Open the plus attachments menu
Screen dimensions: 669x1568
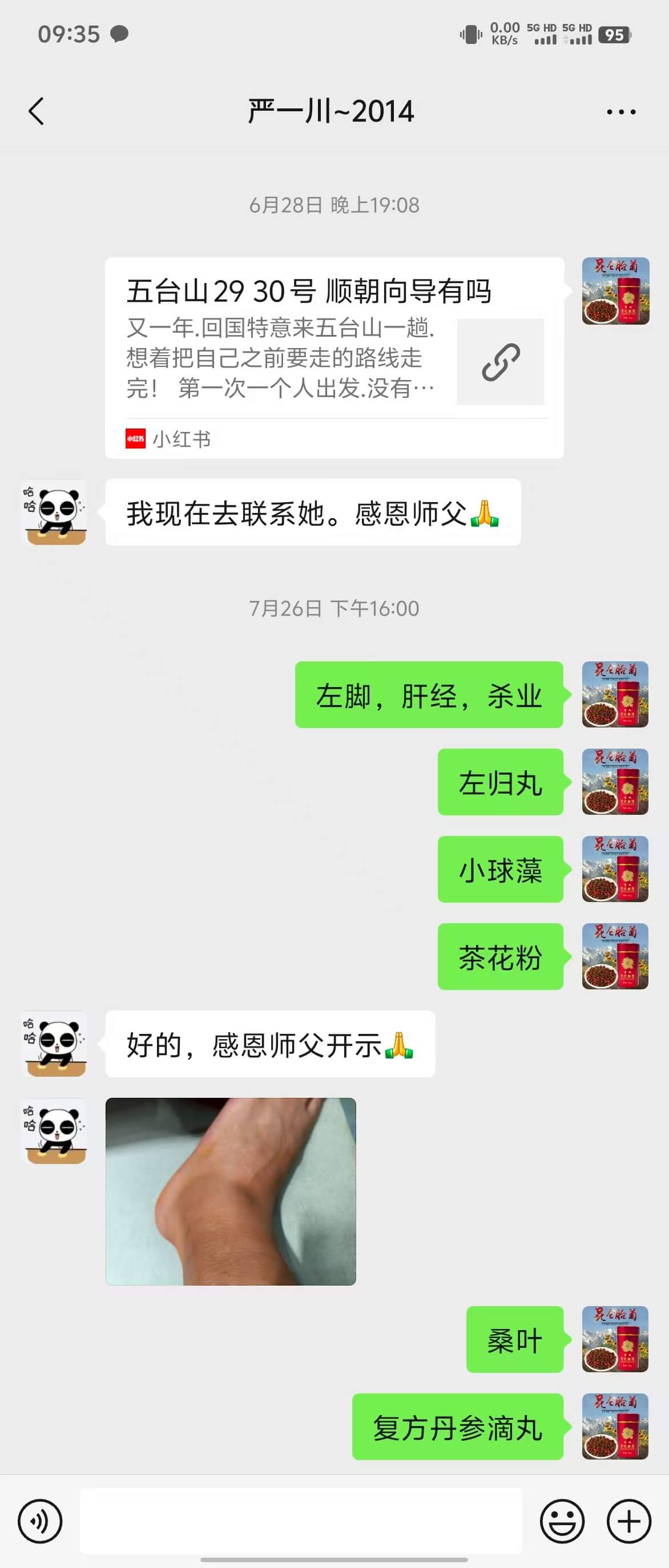pyautogui.click(x=629, y=1521)
